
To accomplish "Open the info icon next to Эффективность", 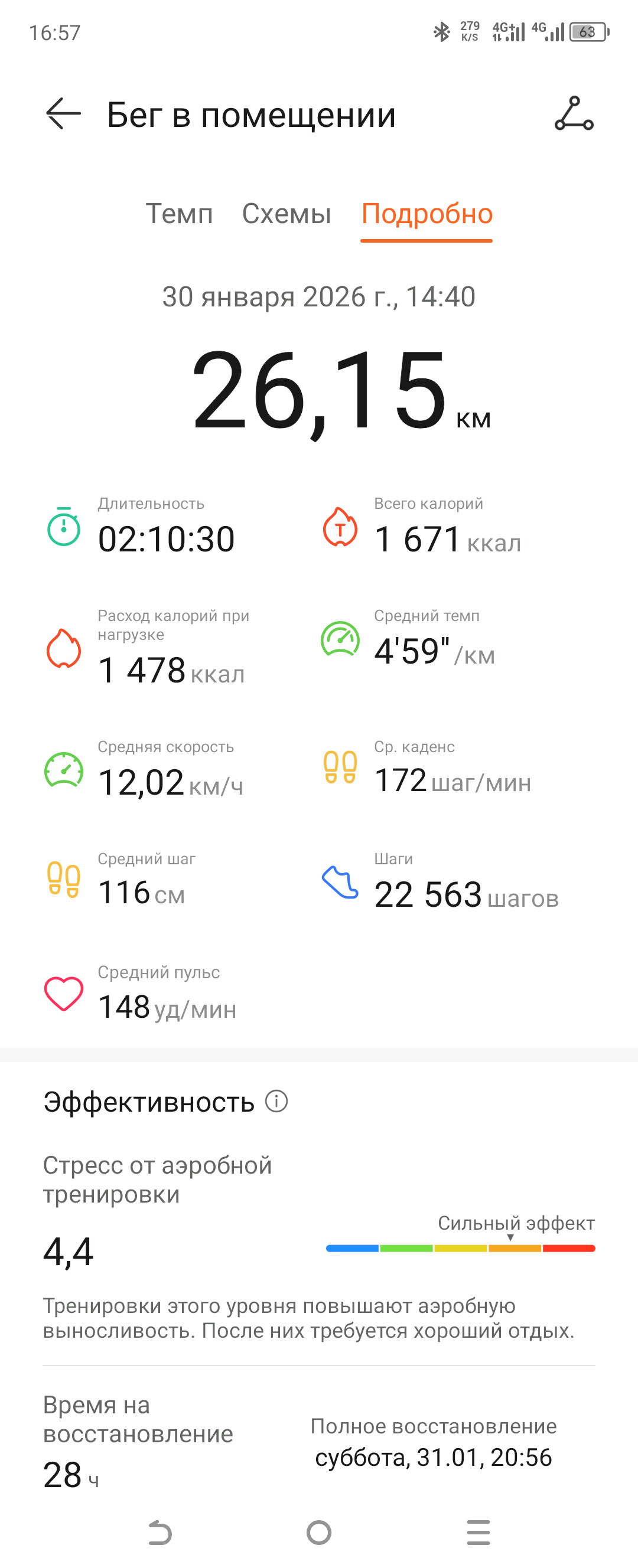I will (x=276, y=1101).
